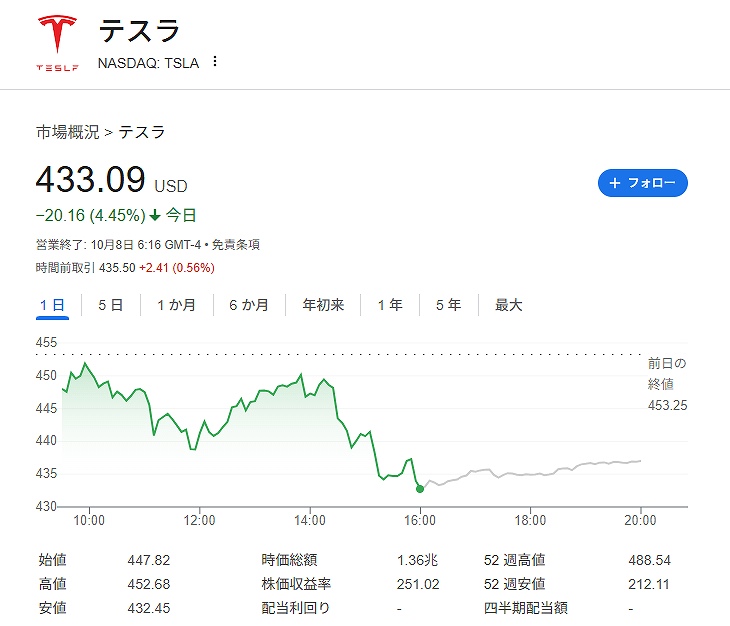
Task: Switch to the 1か月 chart range
Action: click(176, 305)
